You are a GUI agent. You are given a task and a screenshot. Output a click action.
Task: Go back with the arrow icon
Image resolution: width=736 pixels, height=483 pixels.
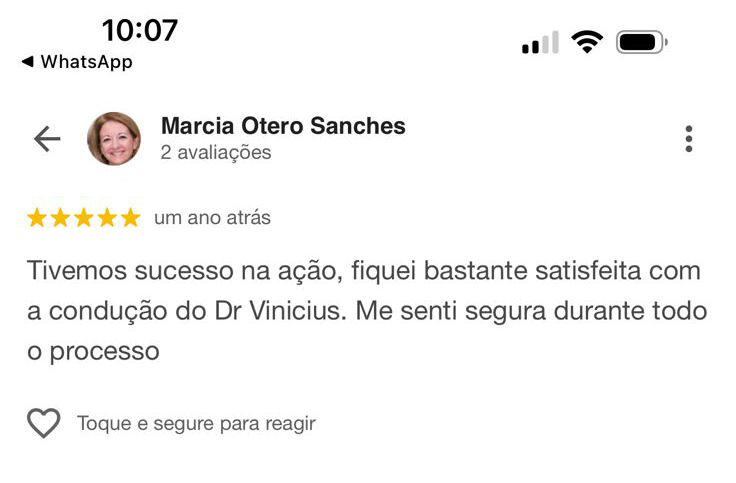click(x=47, y=139)
